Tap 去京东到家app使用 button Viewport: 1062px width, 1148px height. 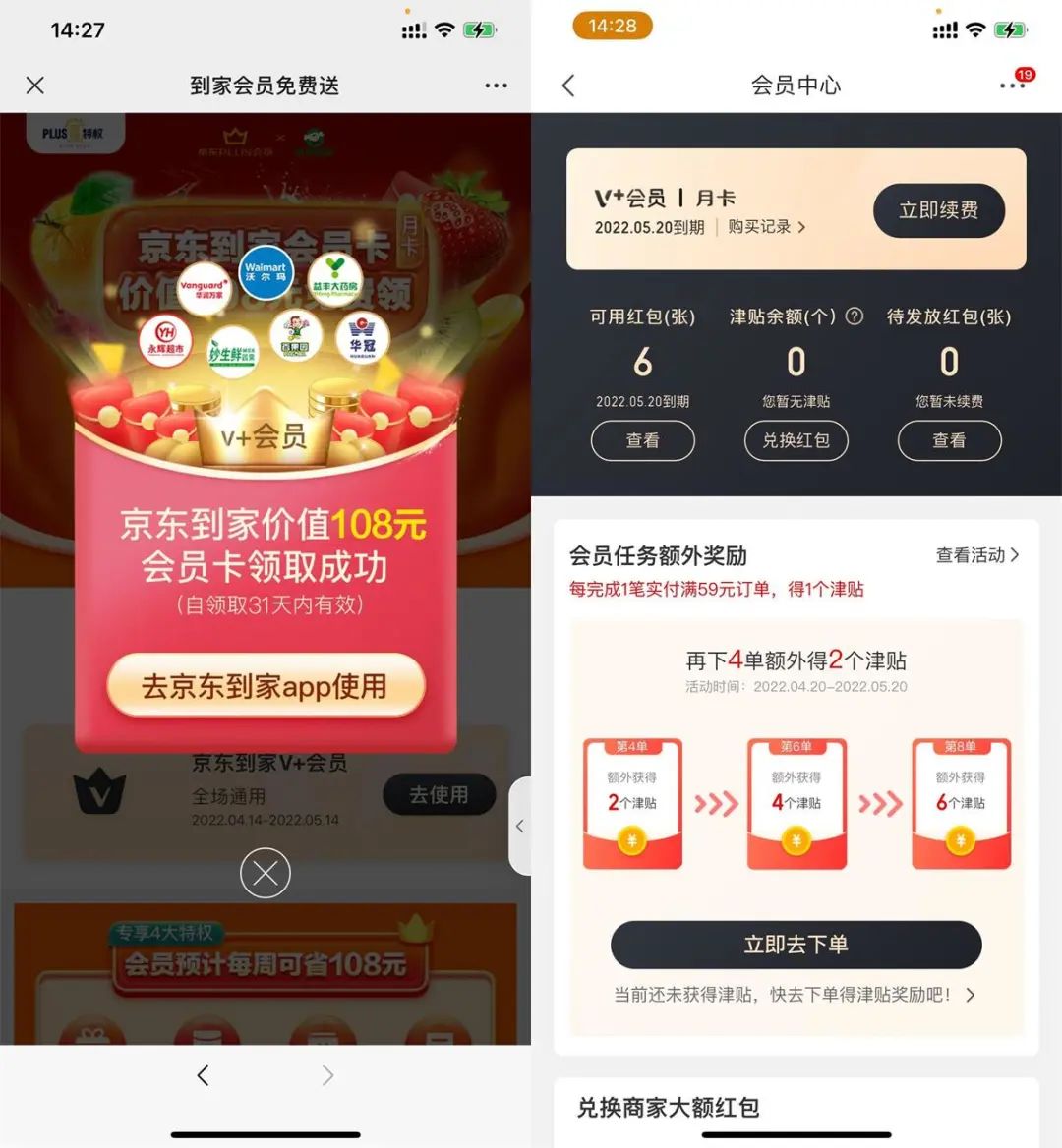[x=265, y=686]
